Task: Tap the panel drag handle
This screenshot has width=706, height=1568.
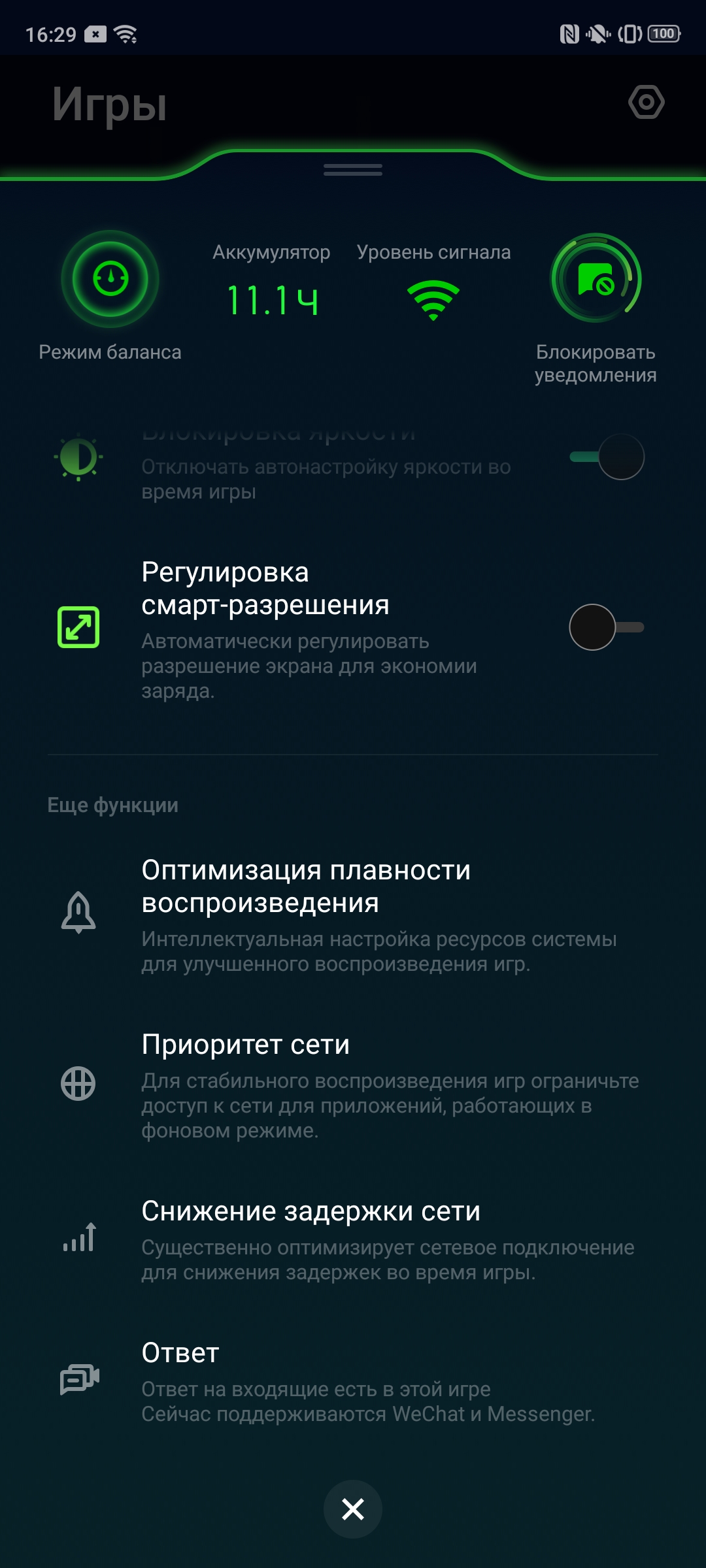Action: coord(353,170)
